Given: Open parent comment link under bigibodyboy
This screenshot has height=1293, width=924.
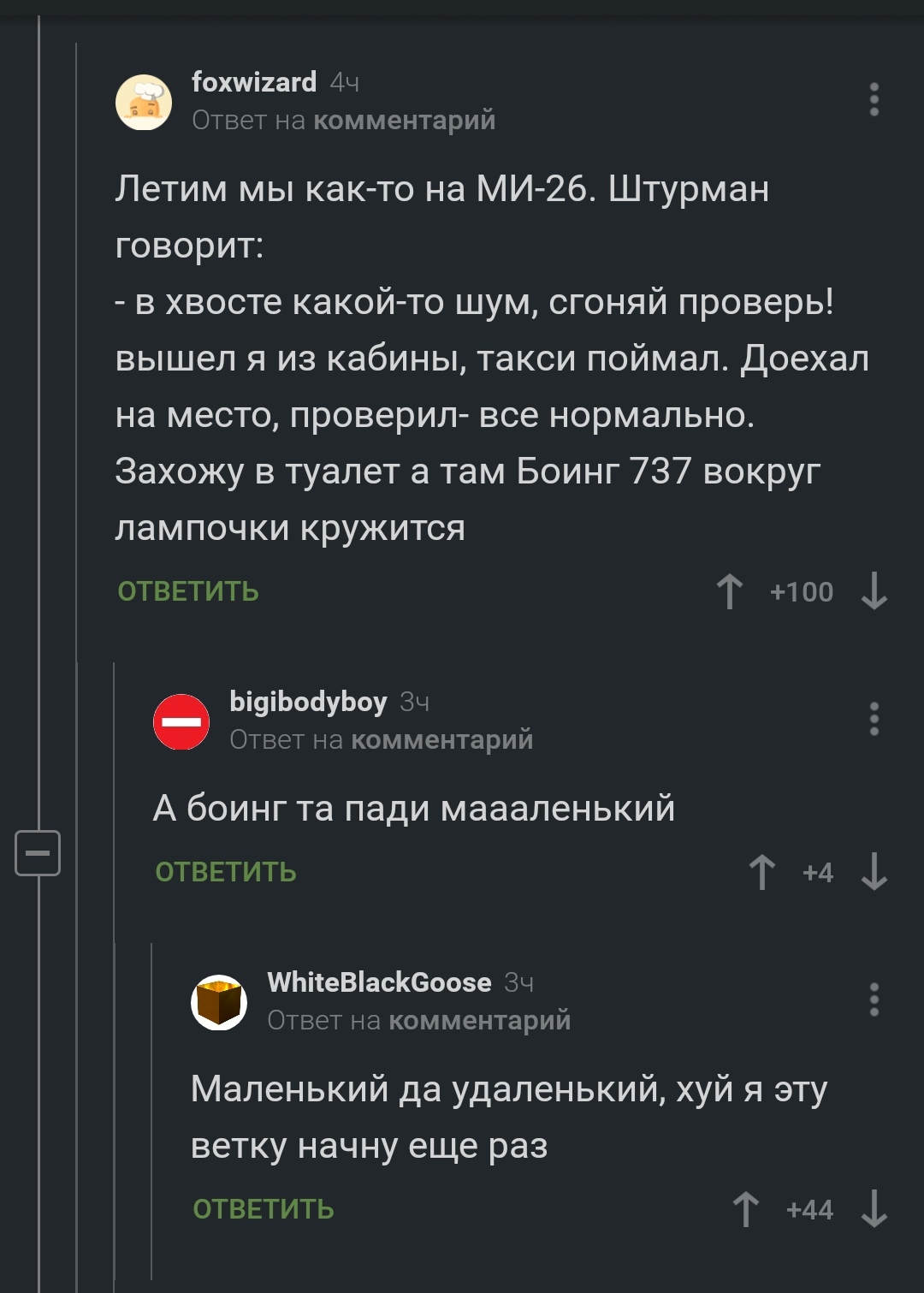Looking at the screenshot, I should pos(441,740).
